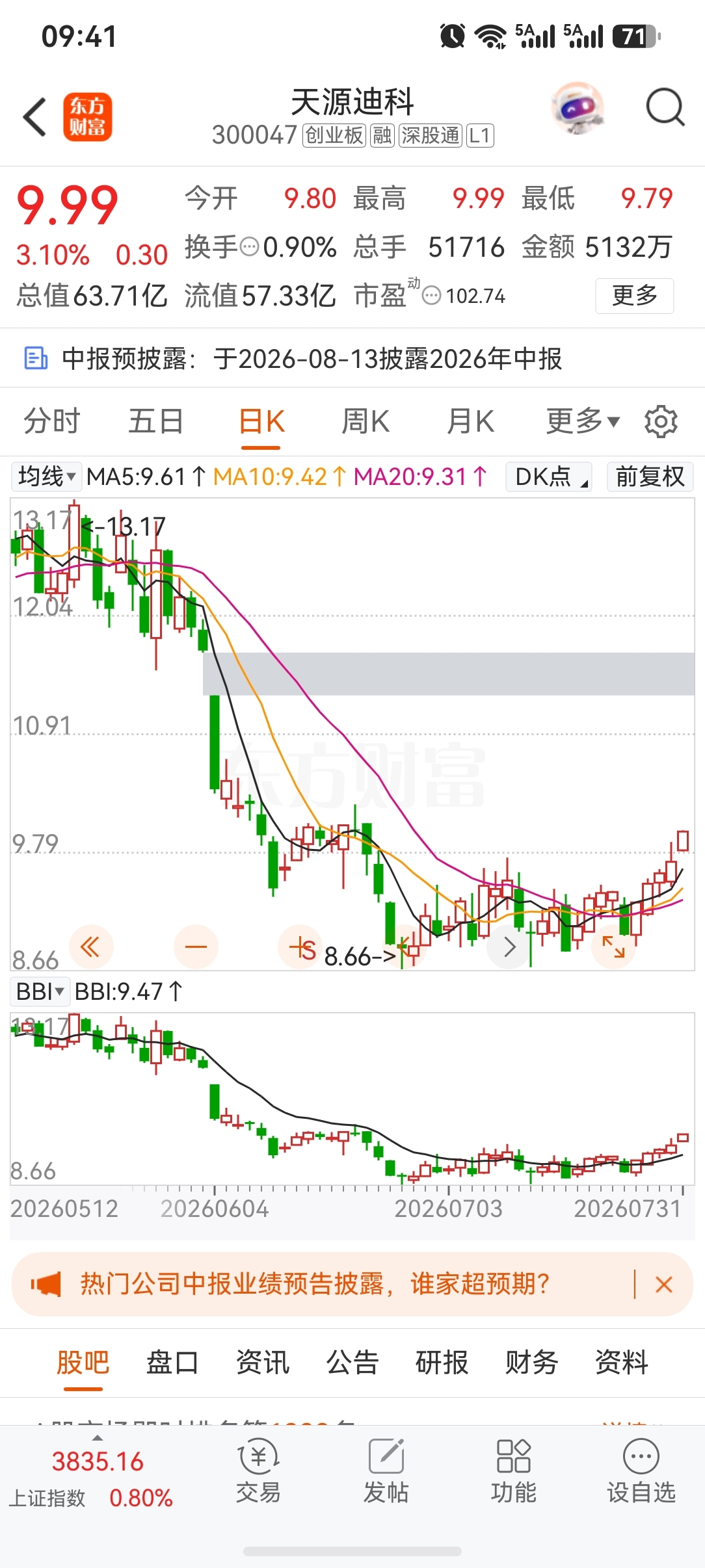Switch to the 五日 chart tab
The height and width of the screenshot is (1568, 705).
click(155, 421)
